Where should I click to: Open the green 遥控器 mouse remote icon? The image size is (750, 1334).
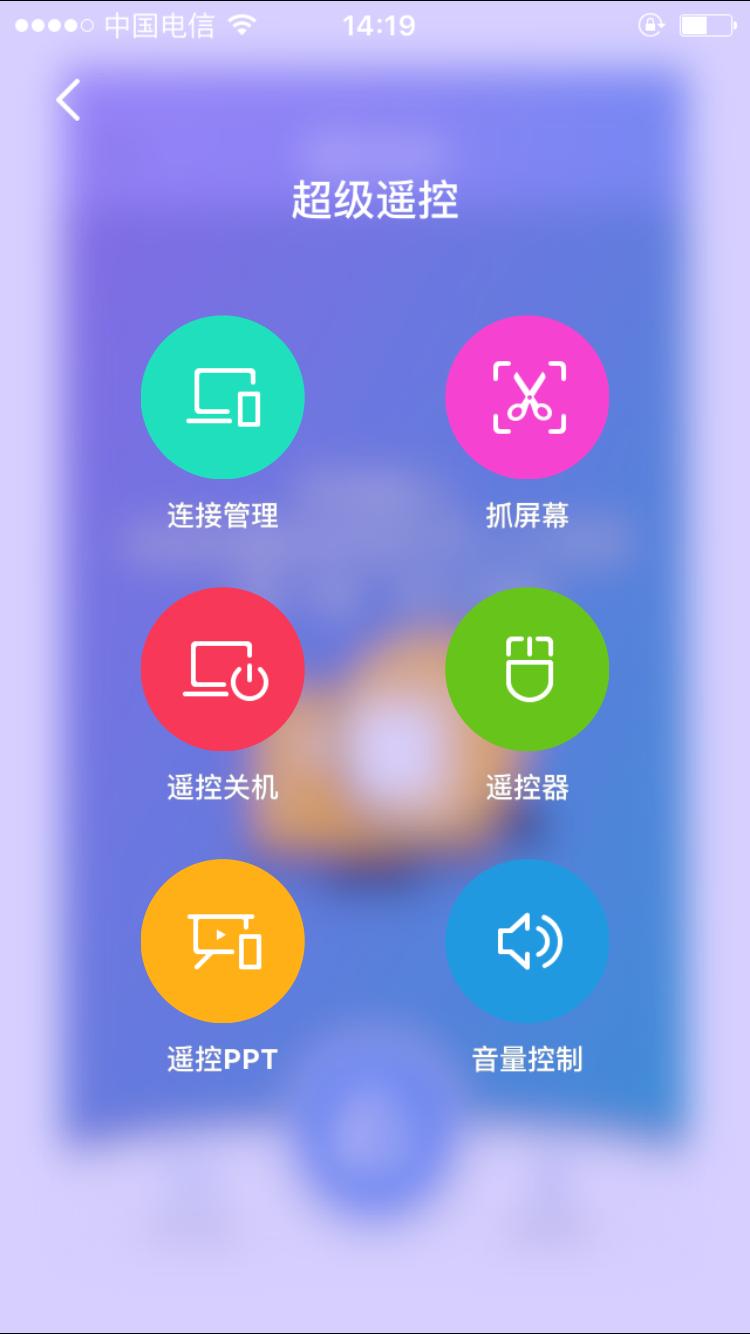[x=527, y=669]
